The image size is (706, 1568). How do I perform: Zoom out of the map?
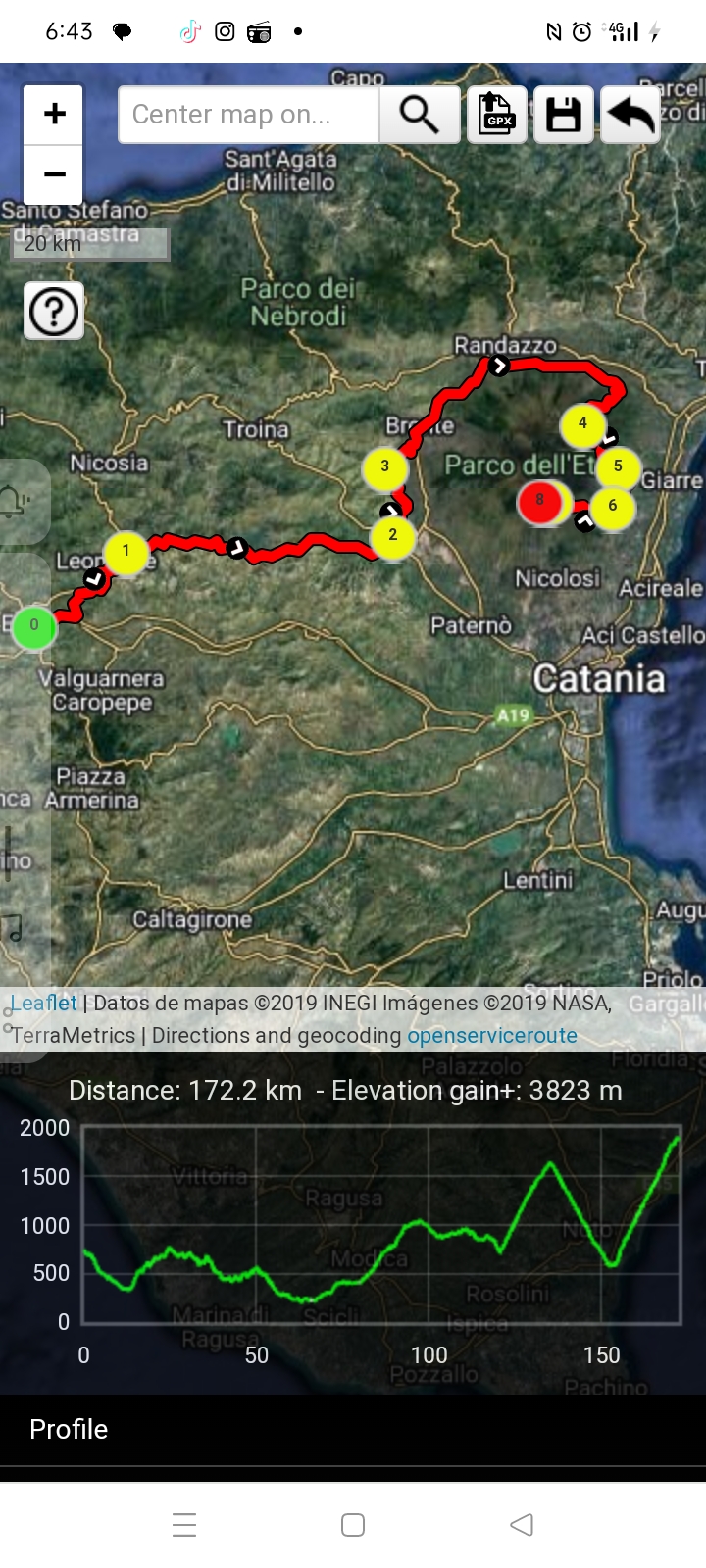coord(55,175)
